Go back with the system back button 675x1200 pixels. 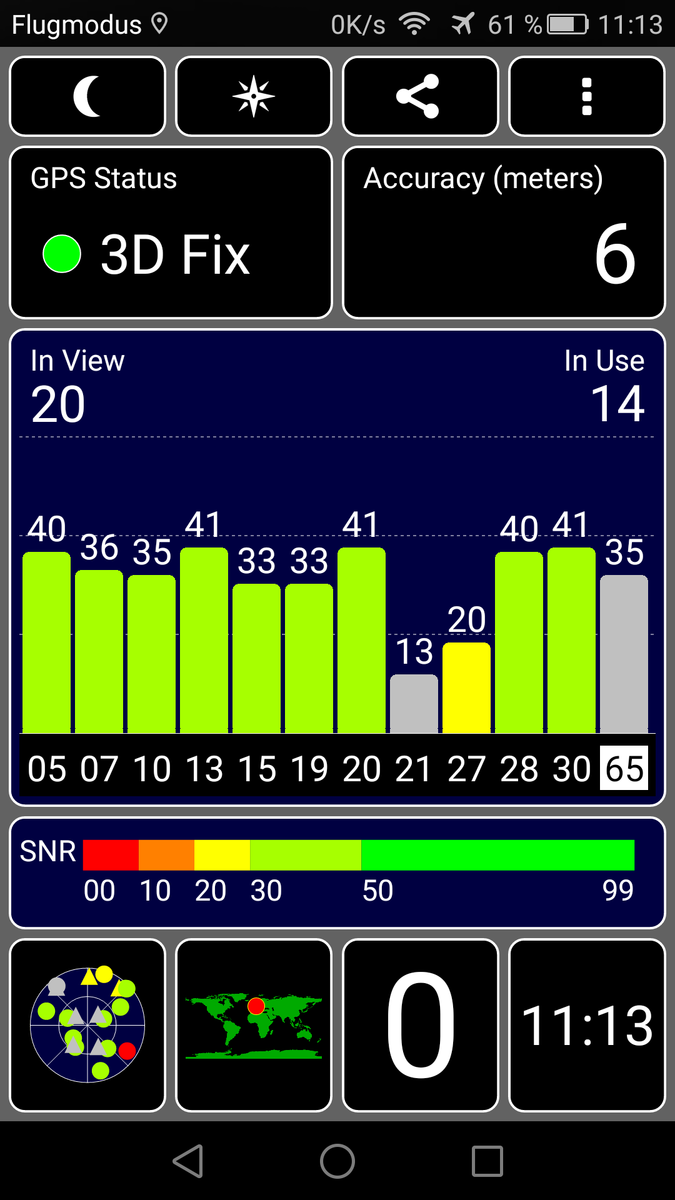point(187,1161)
